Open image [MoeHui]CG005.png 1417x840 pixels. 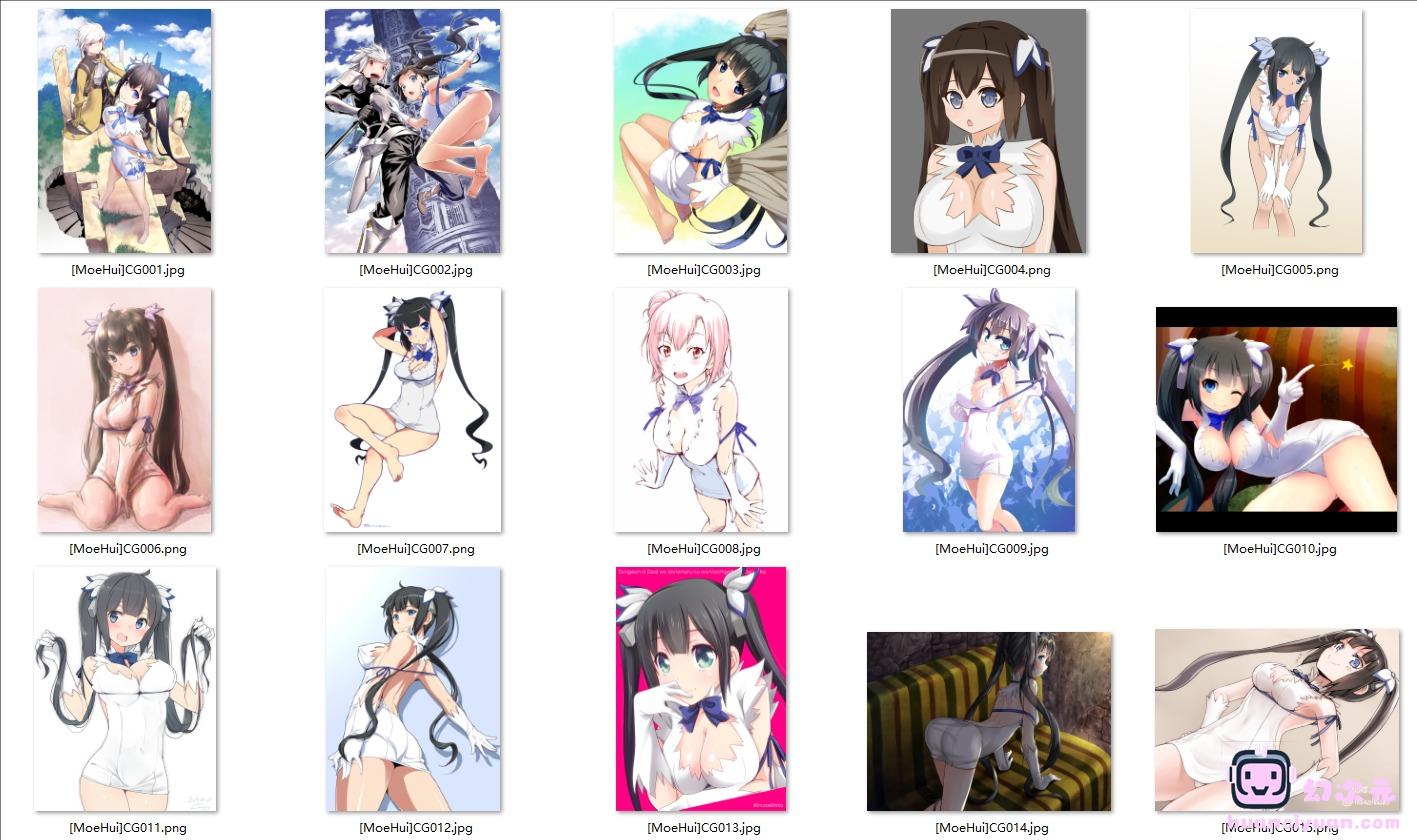point(1277,131)
